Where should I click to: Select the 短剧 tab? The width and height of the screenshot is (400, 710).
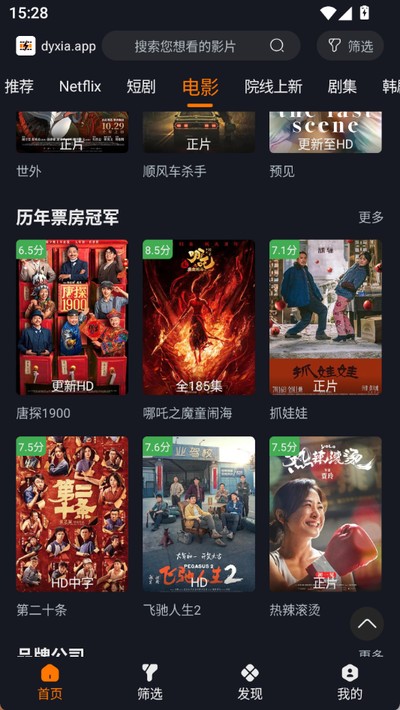tap(141, 86)
